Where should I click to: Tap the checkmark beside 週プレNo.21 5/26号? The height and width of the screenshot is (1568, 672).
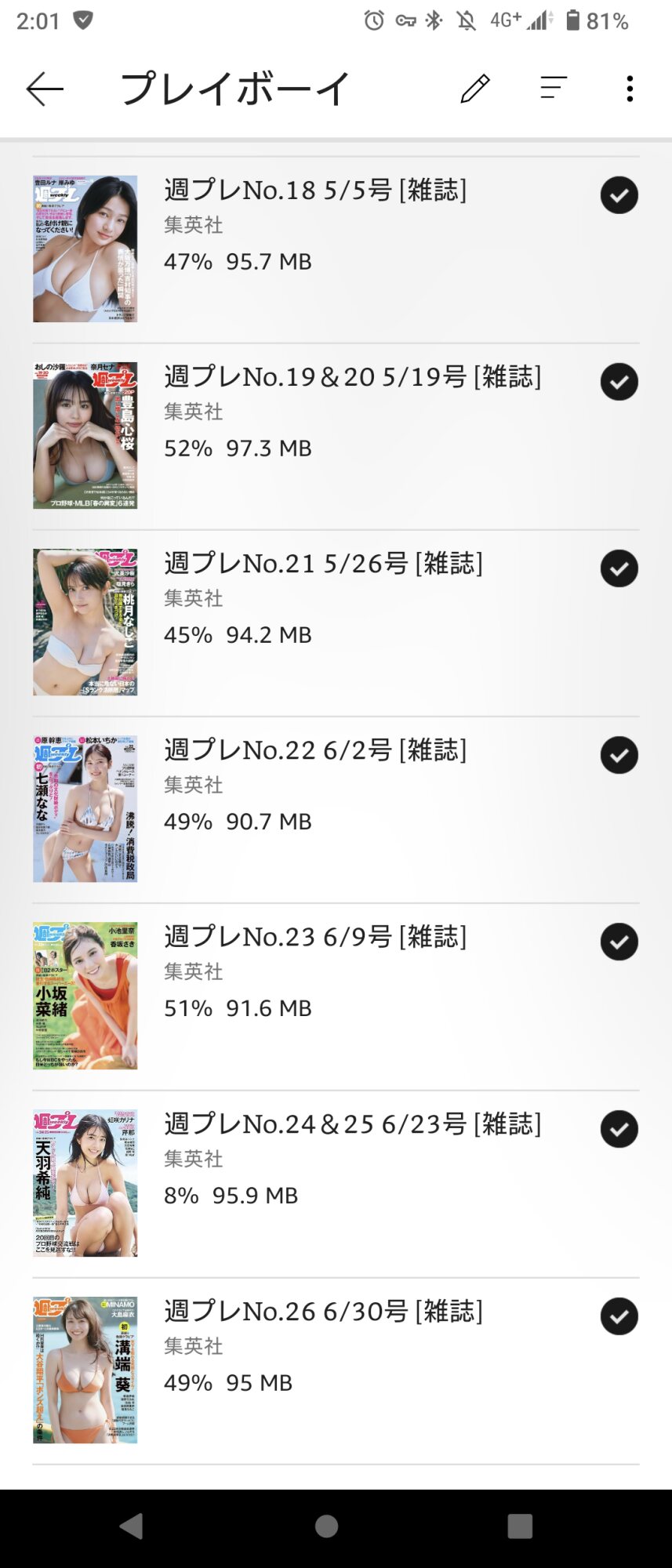coord(619,568)
